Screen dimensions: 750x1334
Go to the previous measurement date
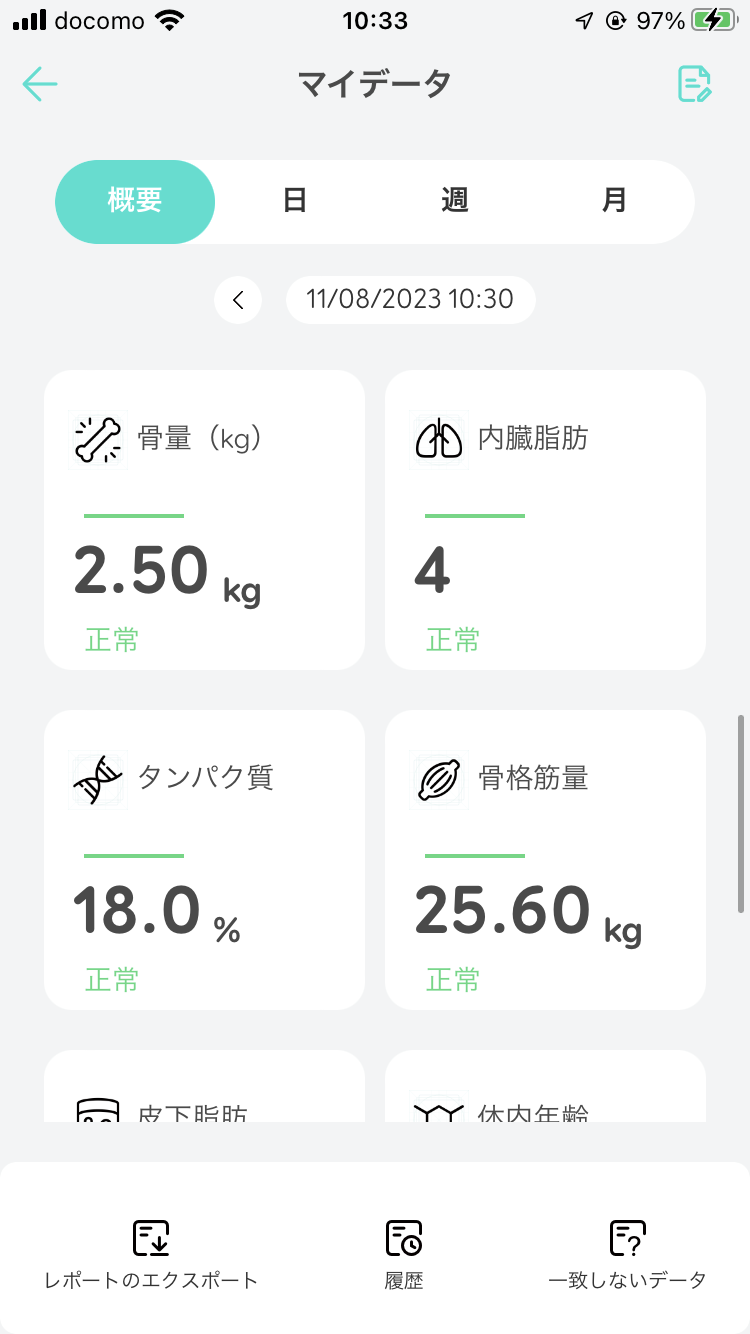pyautogui.click(x=238, y=300)
